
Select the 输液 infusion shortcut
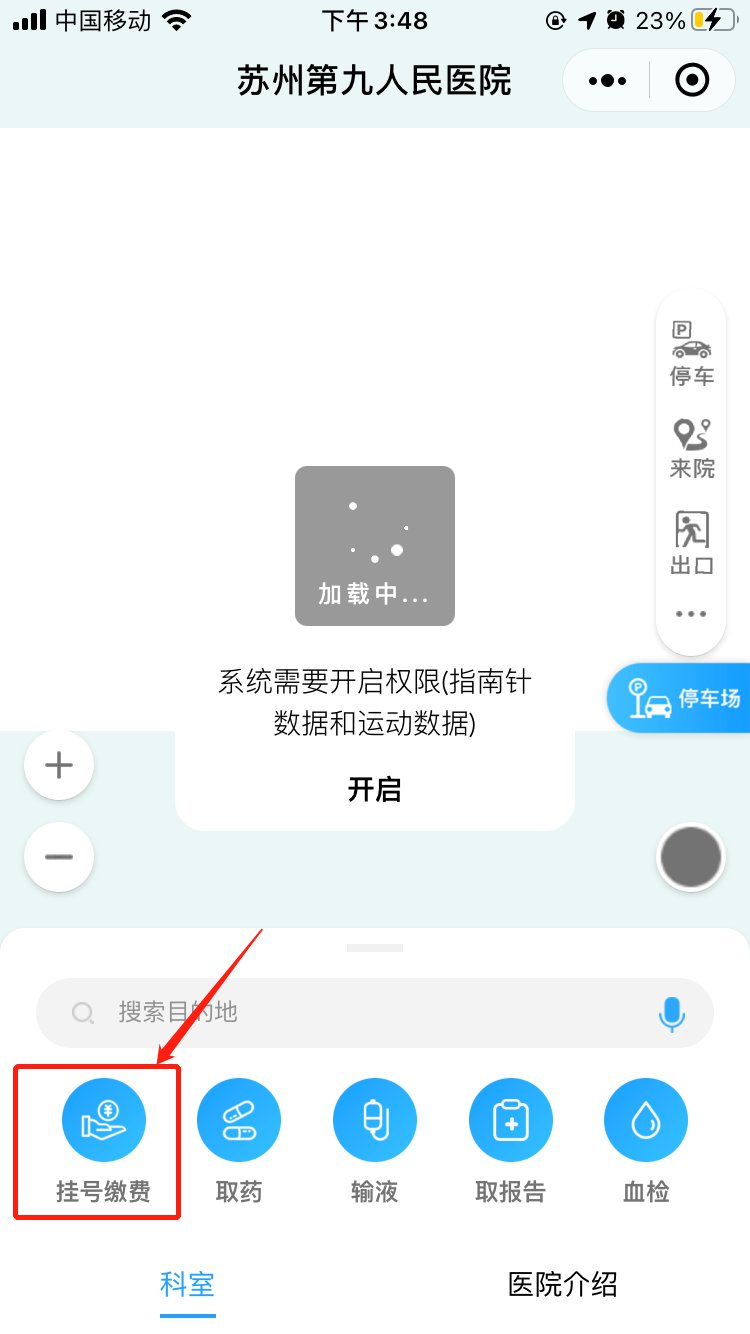click(x=374, y=1141)
